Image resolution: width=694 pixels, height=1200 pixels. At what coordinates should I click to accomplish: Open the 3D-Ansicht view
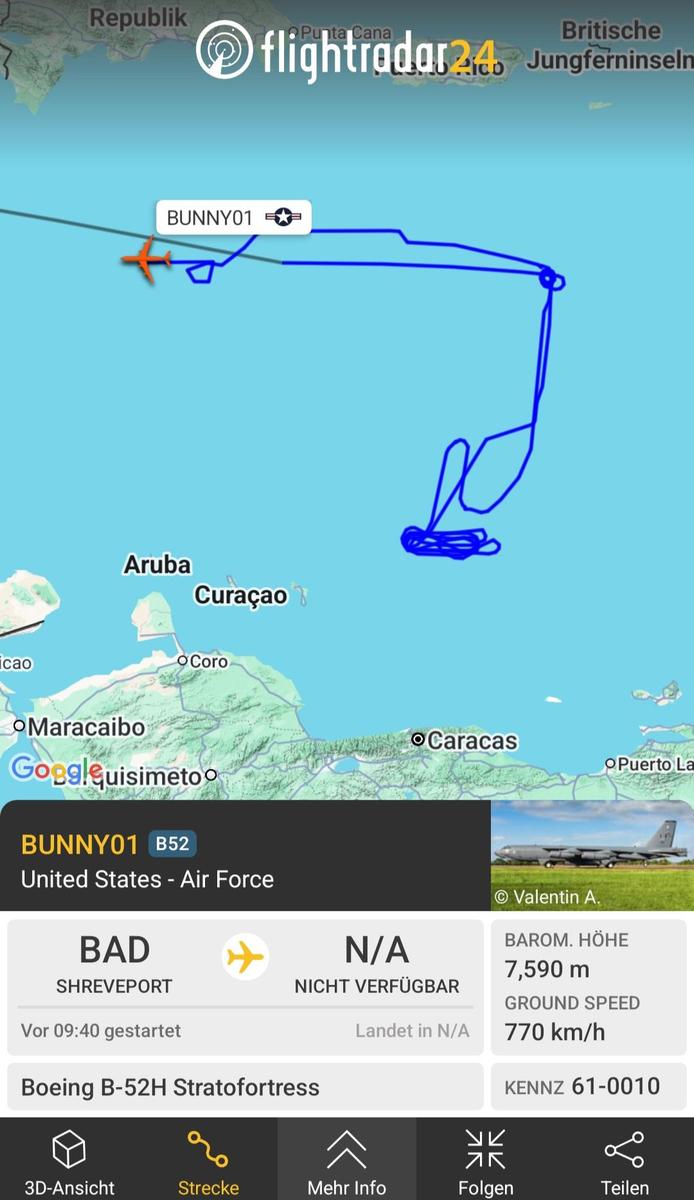click(x=69, y=1161)
